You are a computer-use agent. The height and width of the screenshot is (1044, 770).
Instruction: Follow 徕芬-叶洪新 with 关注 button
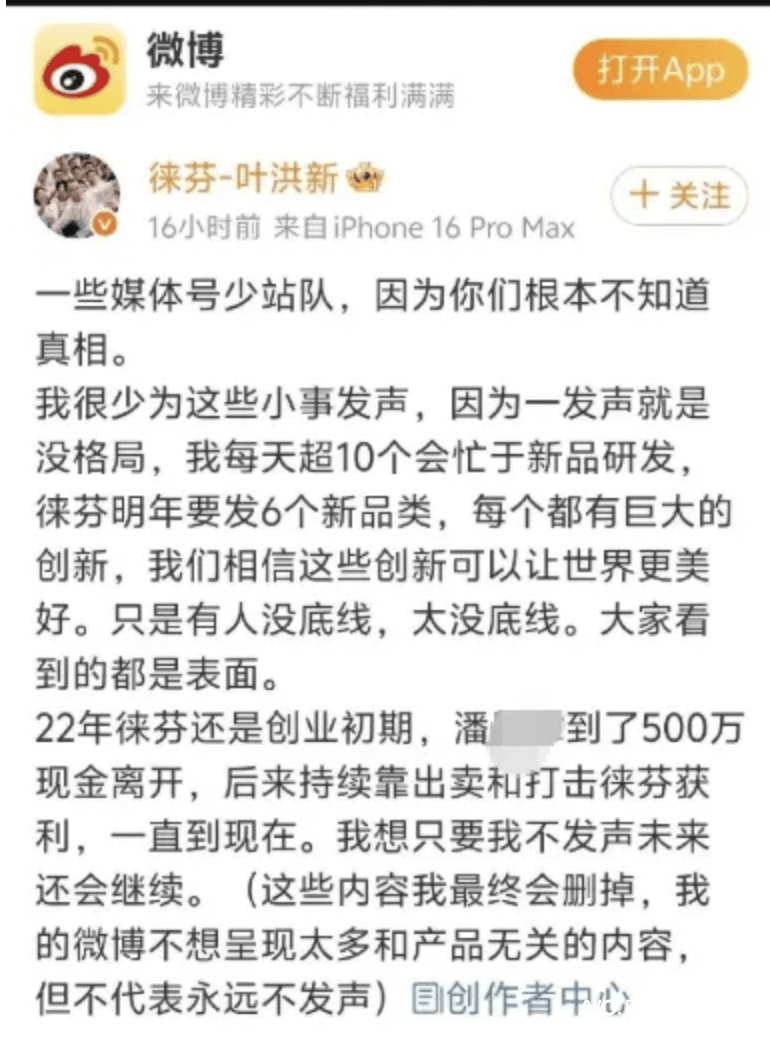679,196
